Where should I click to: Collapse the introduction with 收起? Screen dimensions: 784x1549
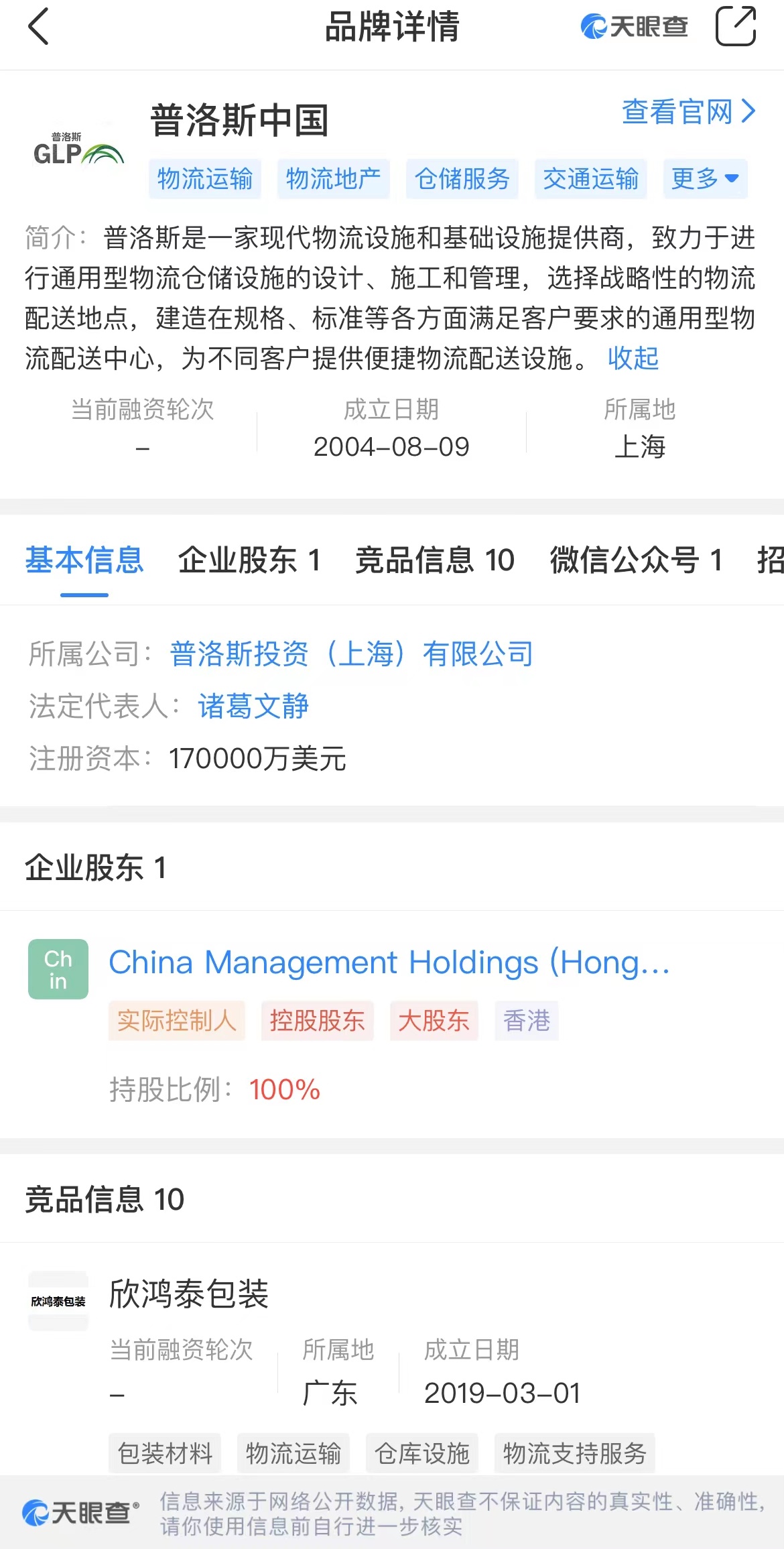(x=633, y=358)
